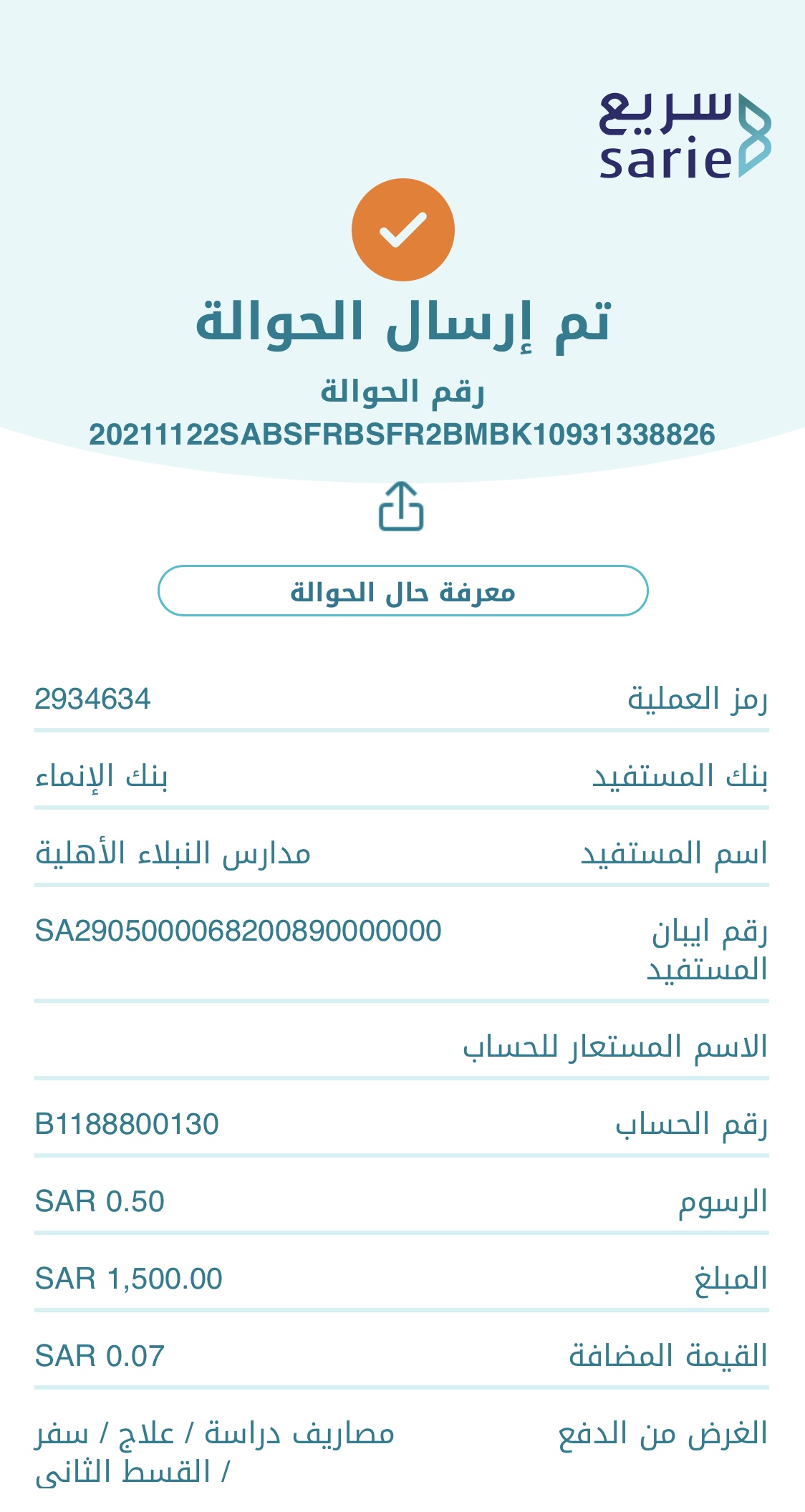
Task: Tap the معرفة حال الحوالة button
Action: 403,591
